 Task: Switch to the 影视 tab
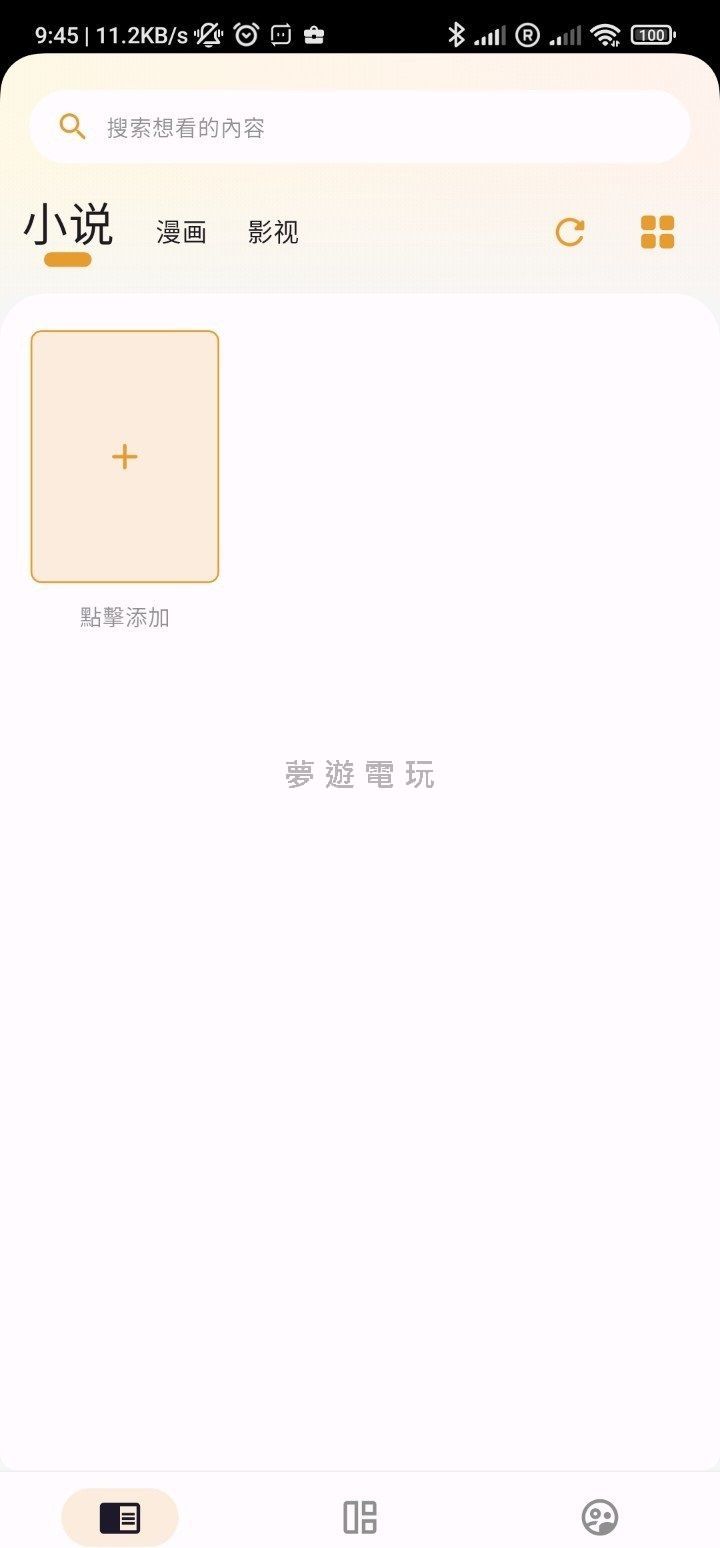point(273,232)
